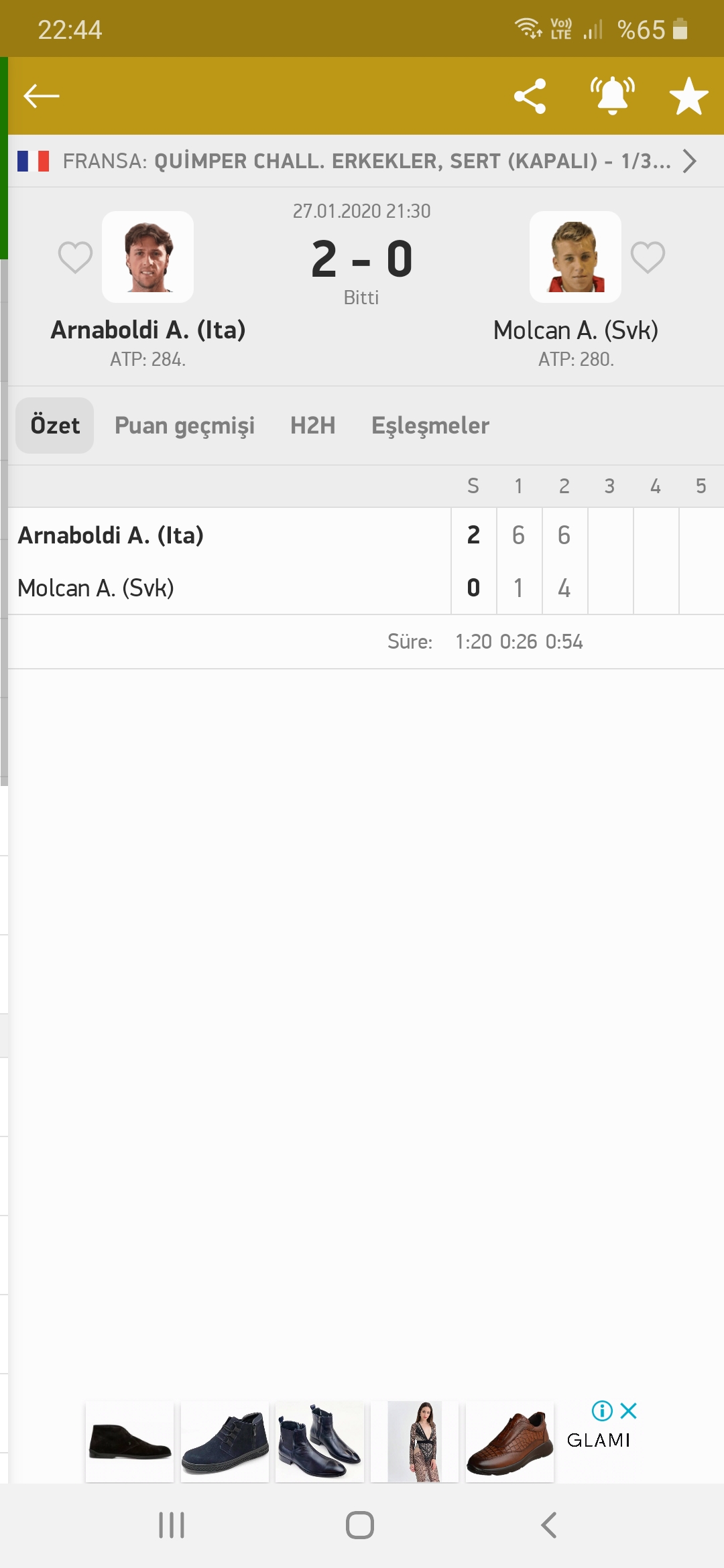Viewport: 724px width, 1568px height.
Task: Go back using the top-left arrow
Action: coord(42,96)
